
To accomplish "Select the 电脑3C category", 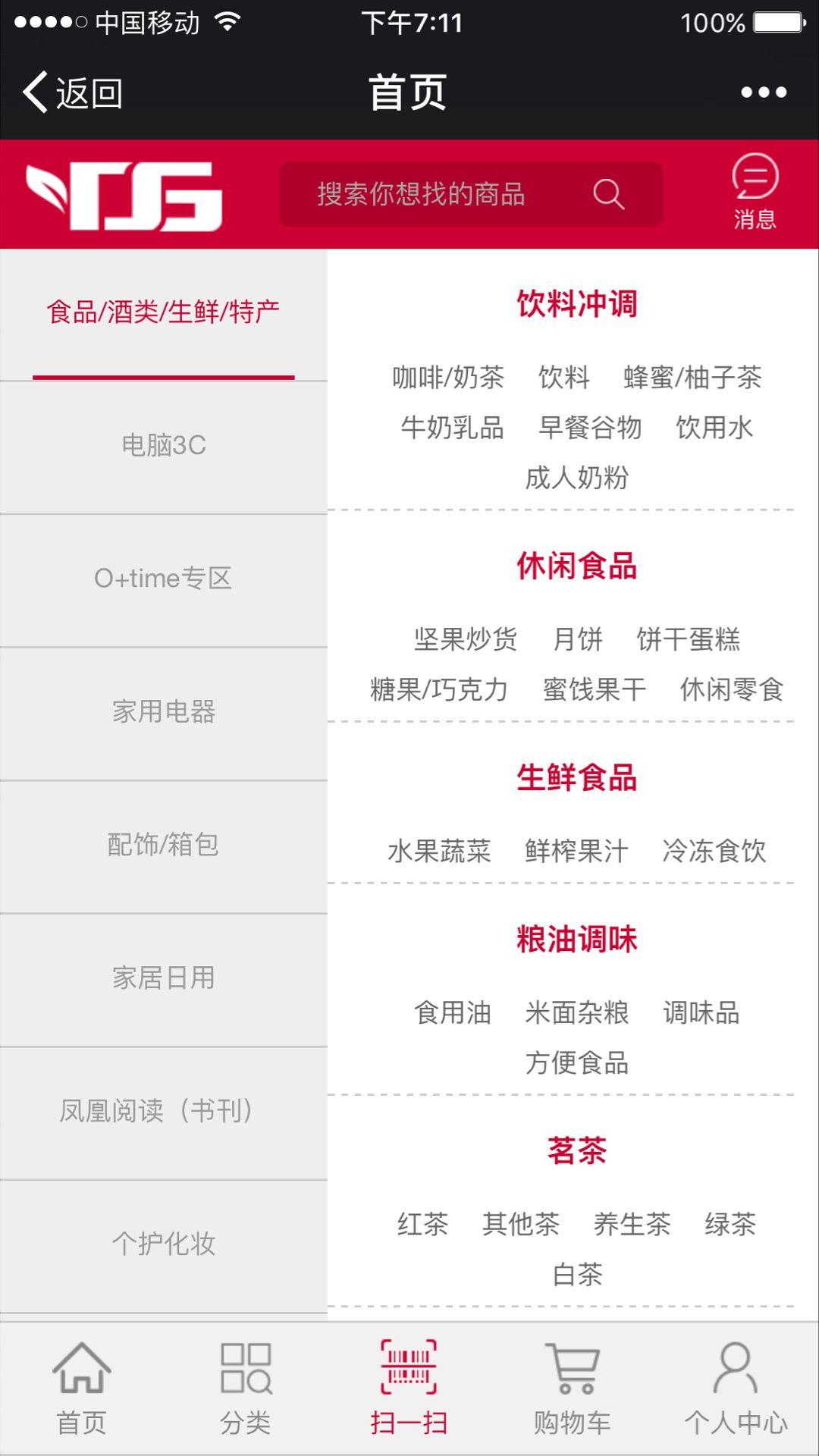I will 164,446.
